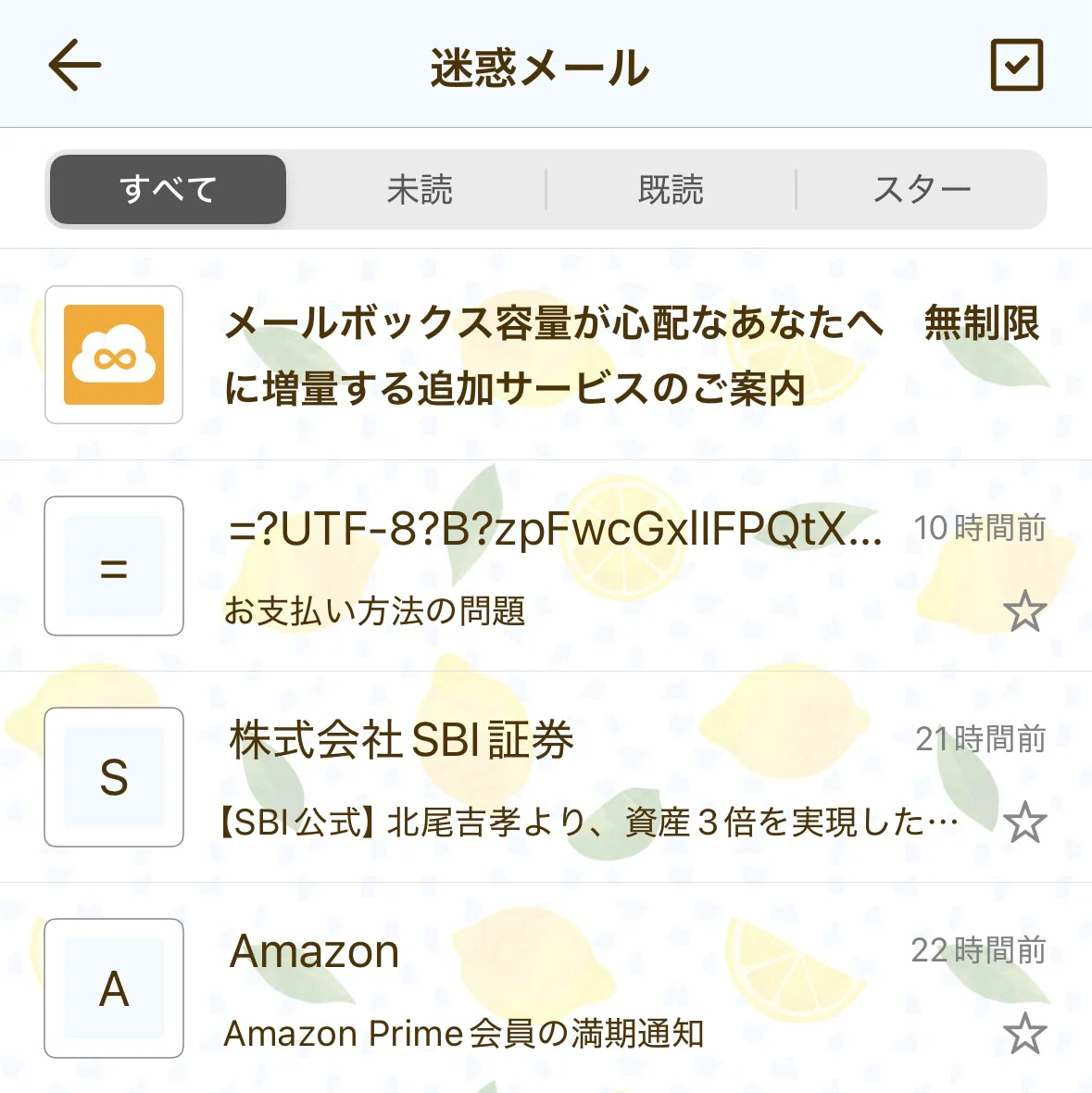The image size is (1092, 1093).
Task: Show 既読 messages
Action: [671, 190]
